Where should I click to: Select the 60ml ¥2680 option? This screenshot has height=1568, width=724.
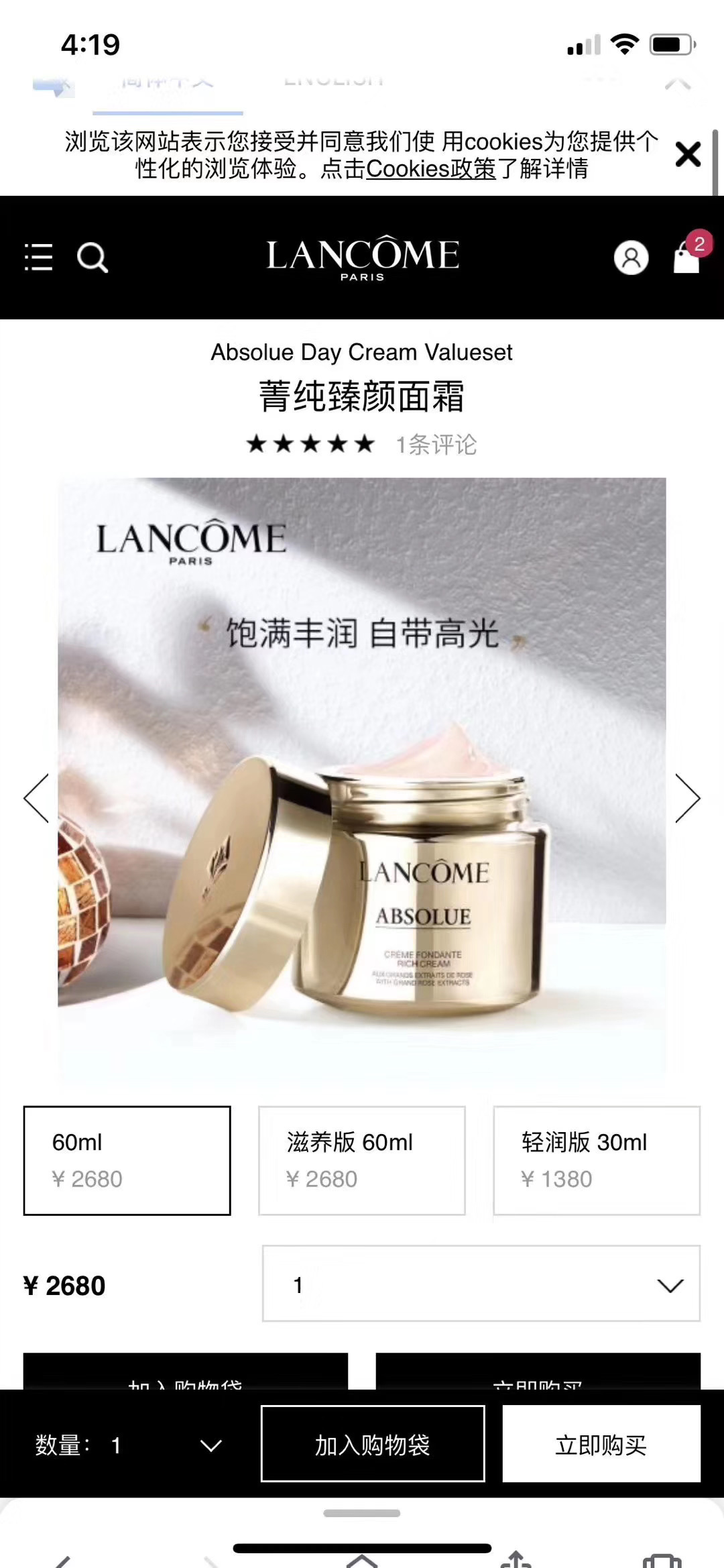tap(127, 1160)
